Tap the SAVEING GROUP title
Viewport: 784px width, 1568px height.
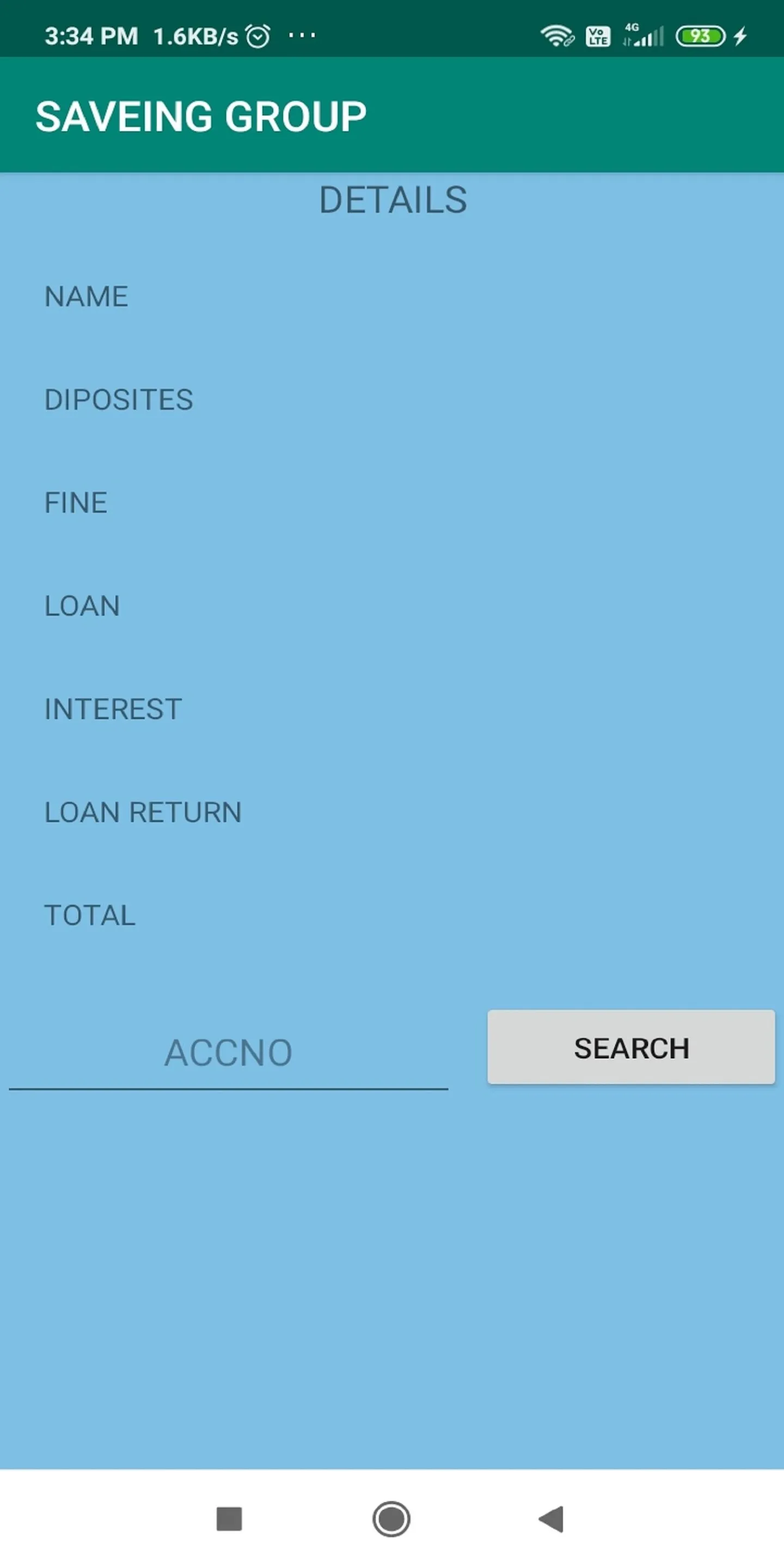[x=201, y=115]
